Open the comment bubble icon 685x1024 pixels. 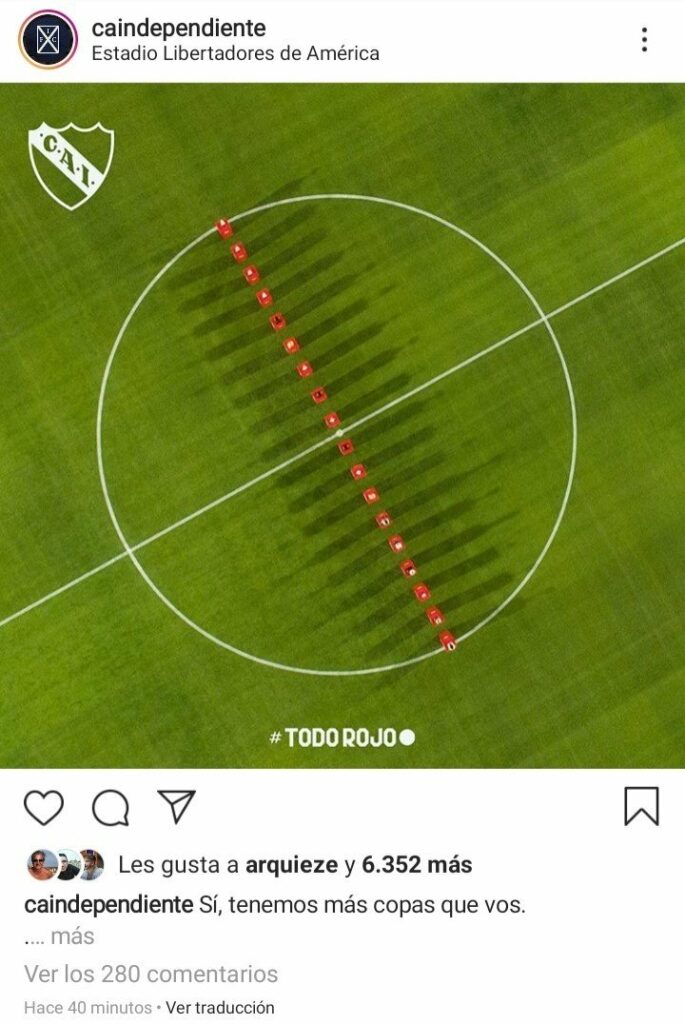110,807
